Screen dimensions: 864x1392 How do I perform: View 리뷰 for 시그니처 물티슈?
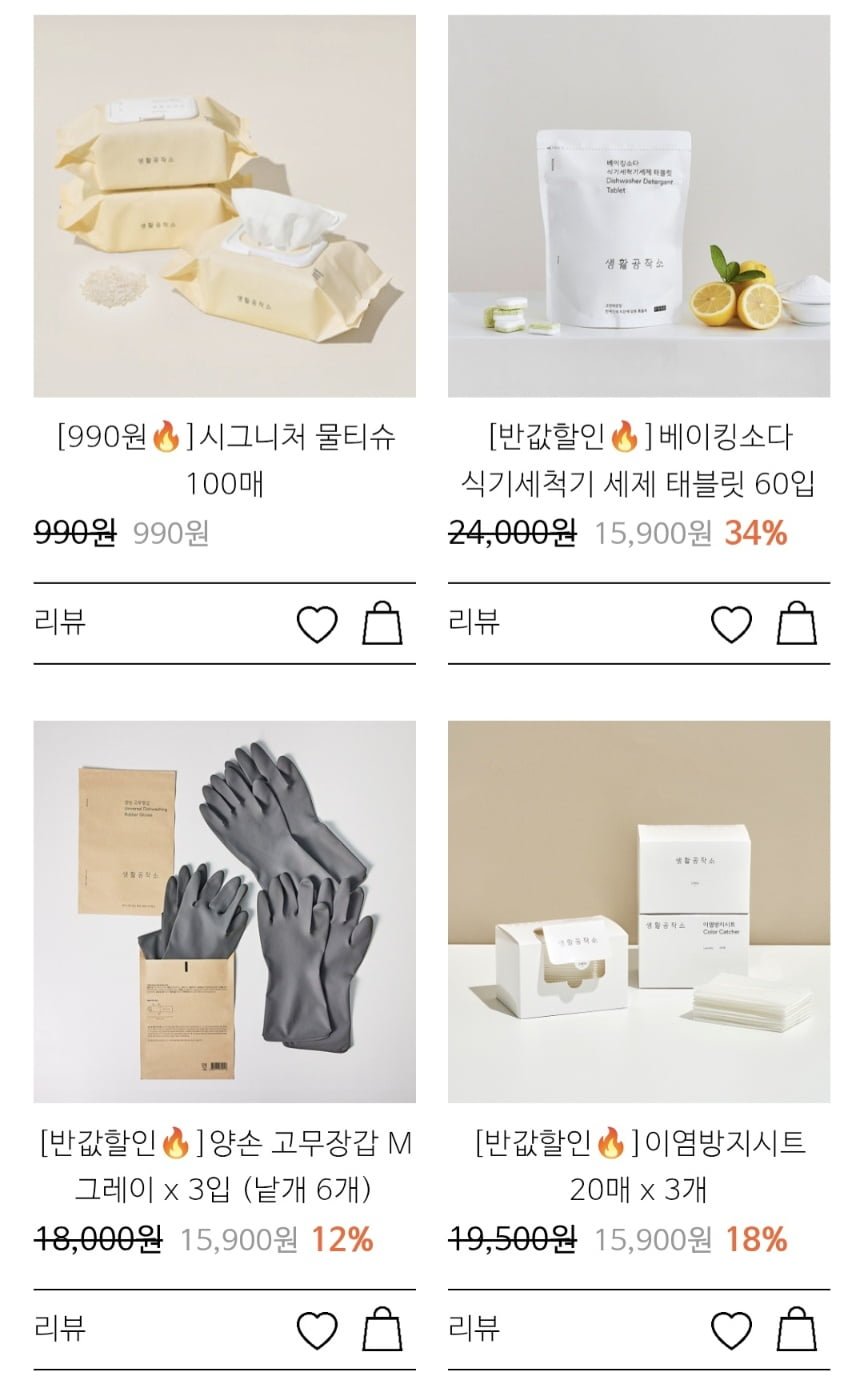click(60, 622)
